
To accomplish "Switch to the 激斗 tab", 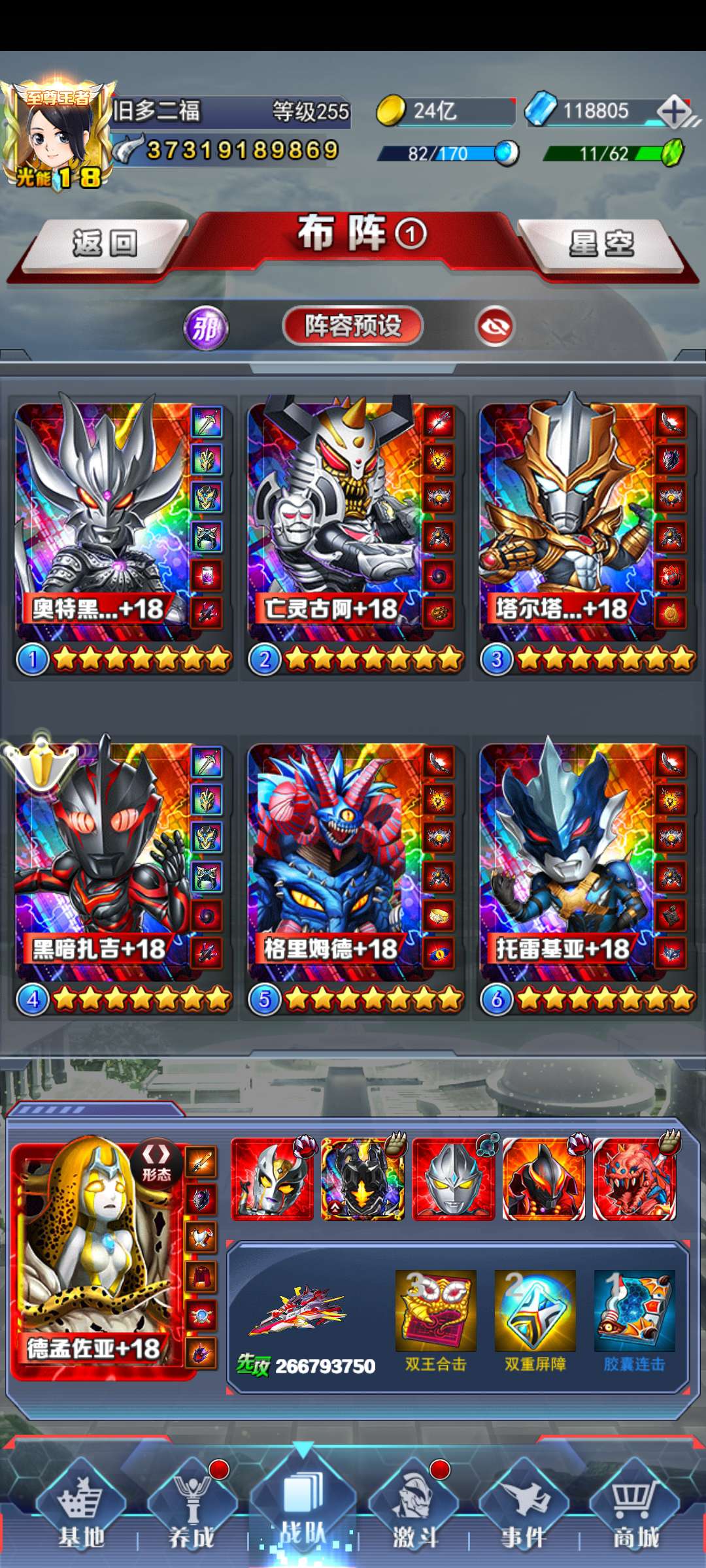I will click(413, 1509).
